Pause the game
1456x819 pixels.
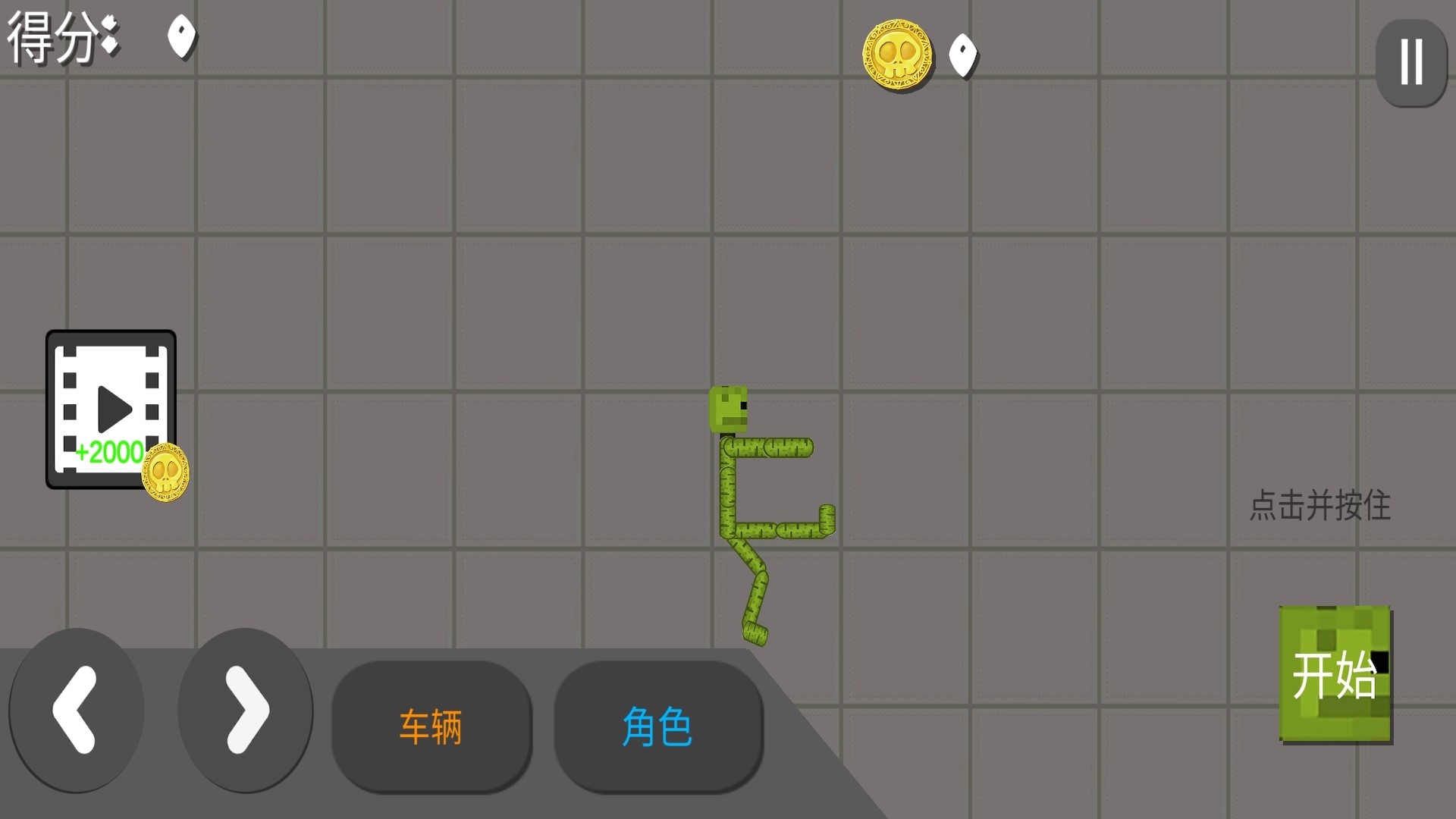pyautogui.click(x=1411, y=62)
